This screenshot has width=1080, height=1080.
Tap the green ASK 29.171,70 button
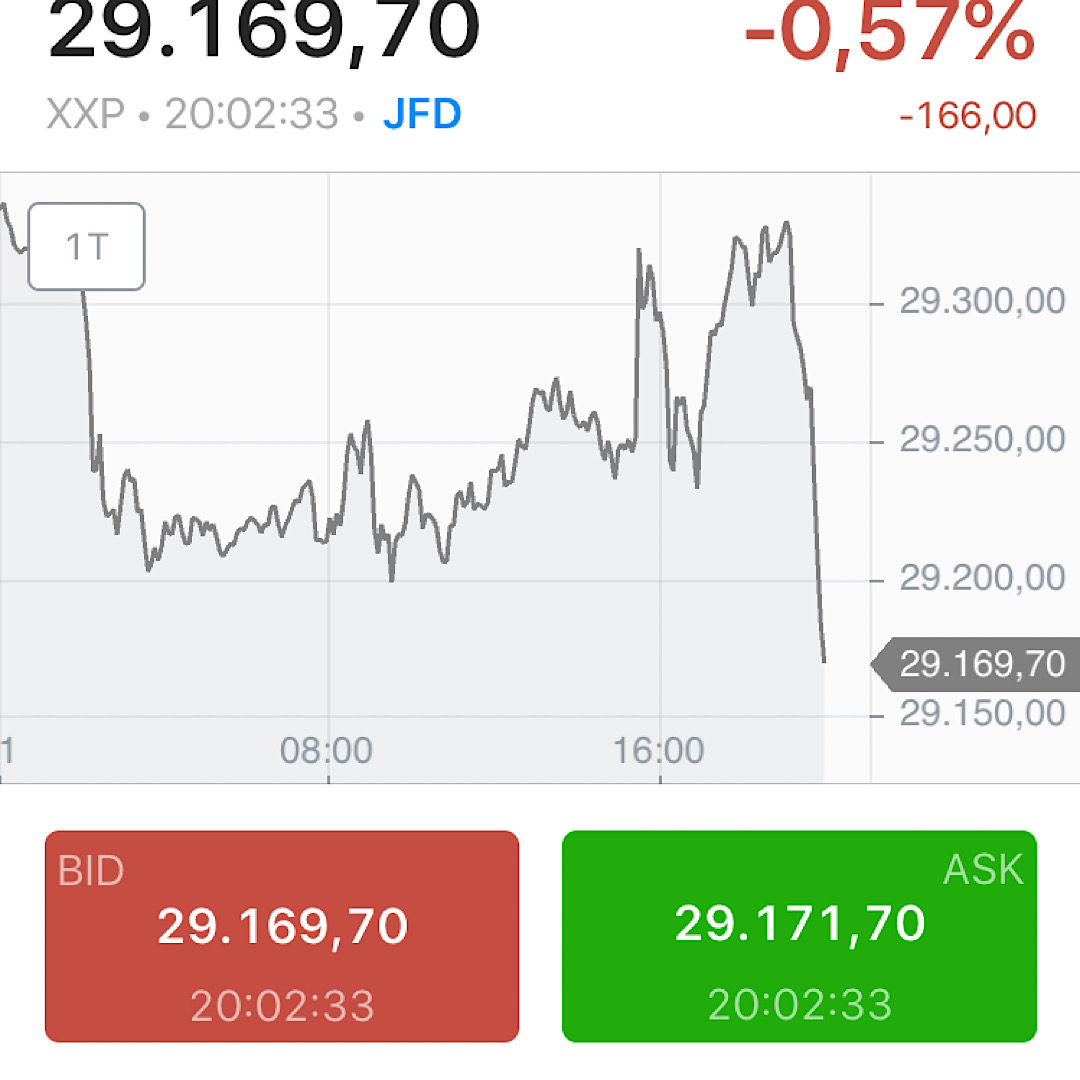[x=799, y=936]
